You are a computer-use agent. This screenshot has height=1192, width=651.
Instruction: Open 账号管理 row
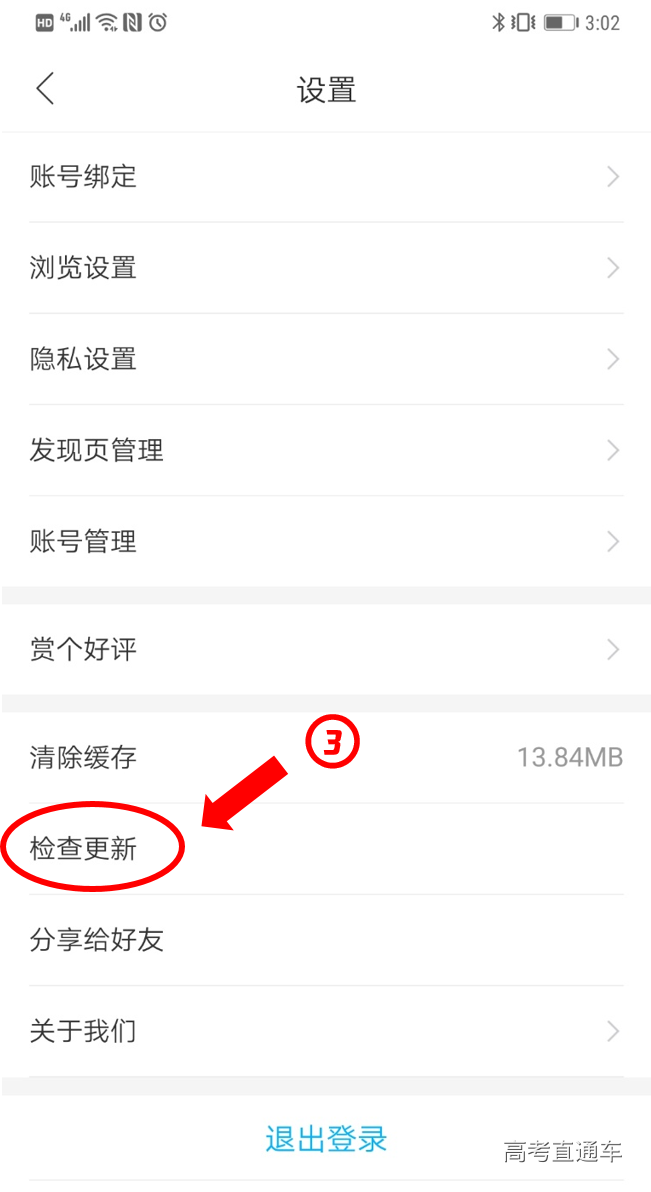point(325,541)
